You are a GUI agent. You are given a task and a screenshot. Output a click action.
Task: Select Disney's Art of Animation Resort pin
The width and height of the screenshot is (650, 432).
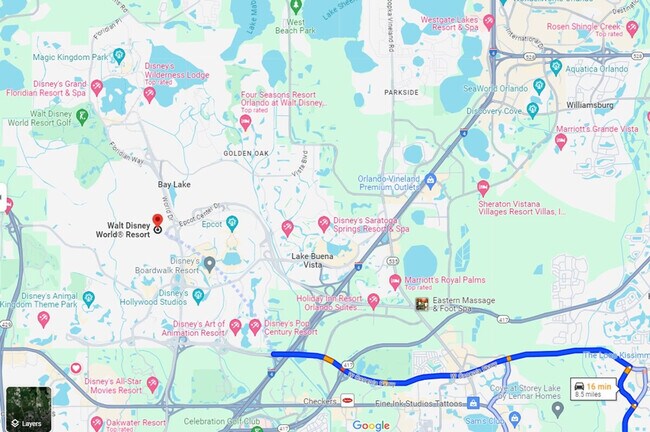point(236,326)
